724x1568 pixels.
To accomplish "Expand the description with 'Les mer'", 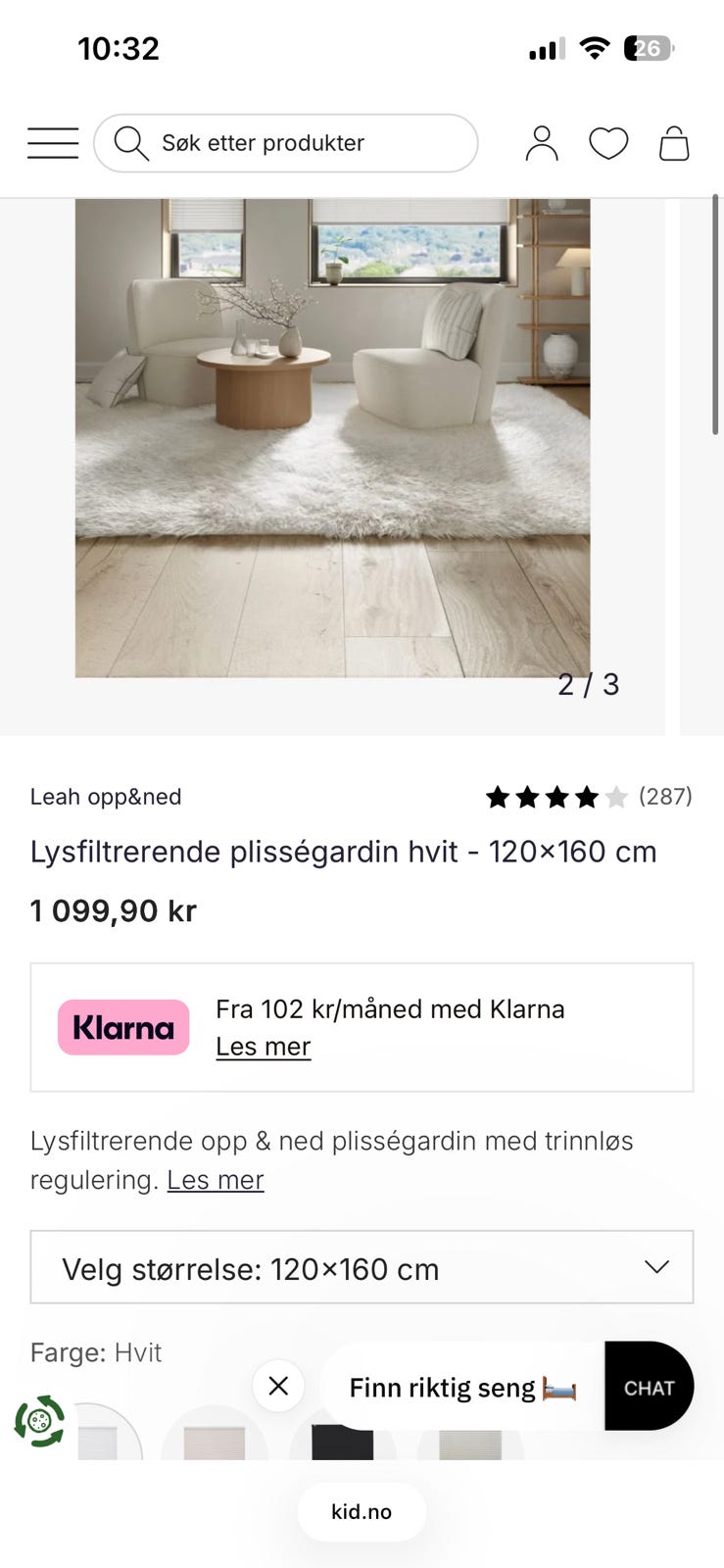I will (216, 1180).
